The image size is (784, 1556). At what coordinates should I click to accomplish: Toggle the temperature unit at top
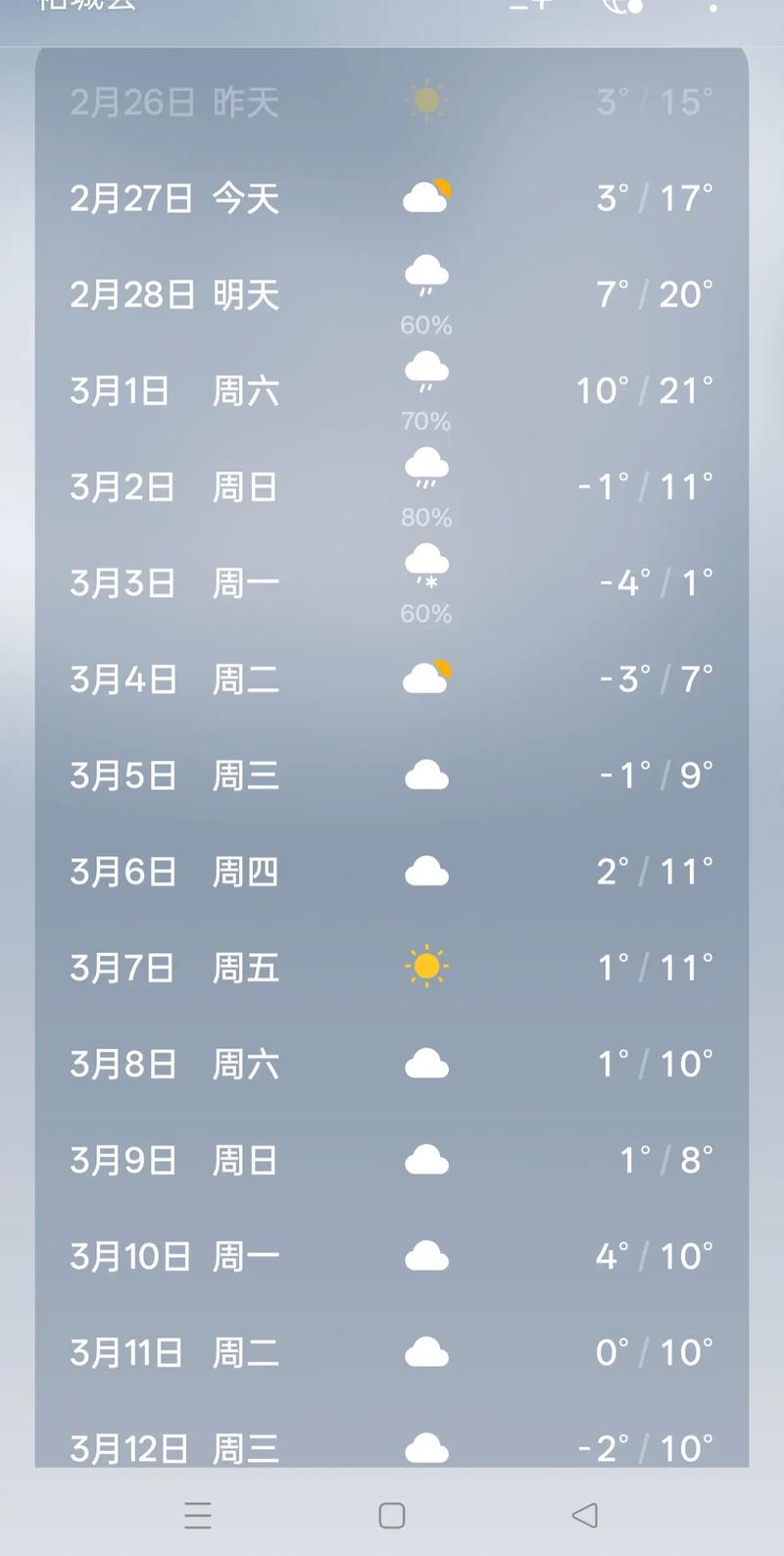tap(532, 8)
